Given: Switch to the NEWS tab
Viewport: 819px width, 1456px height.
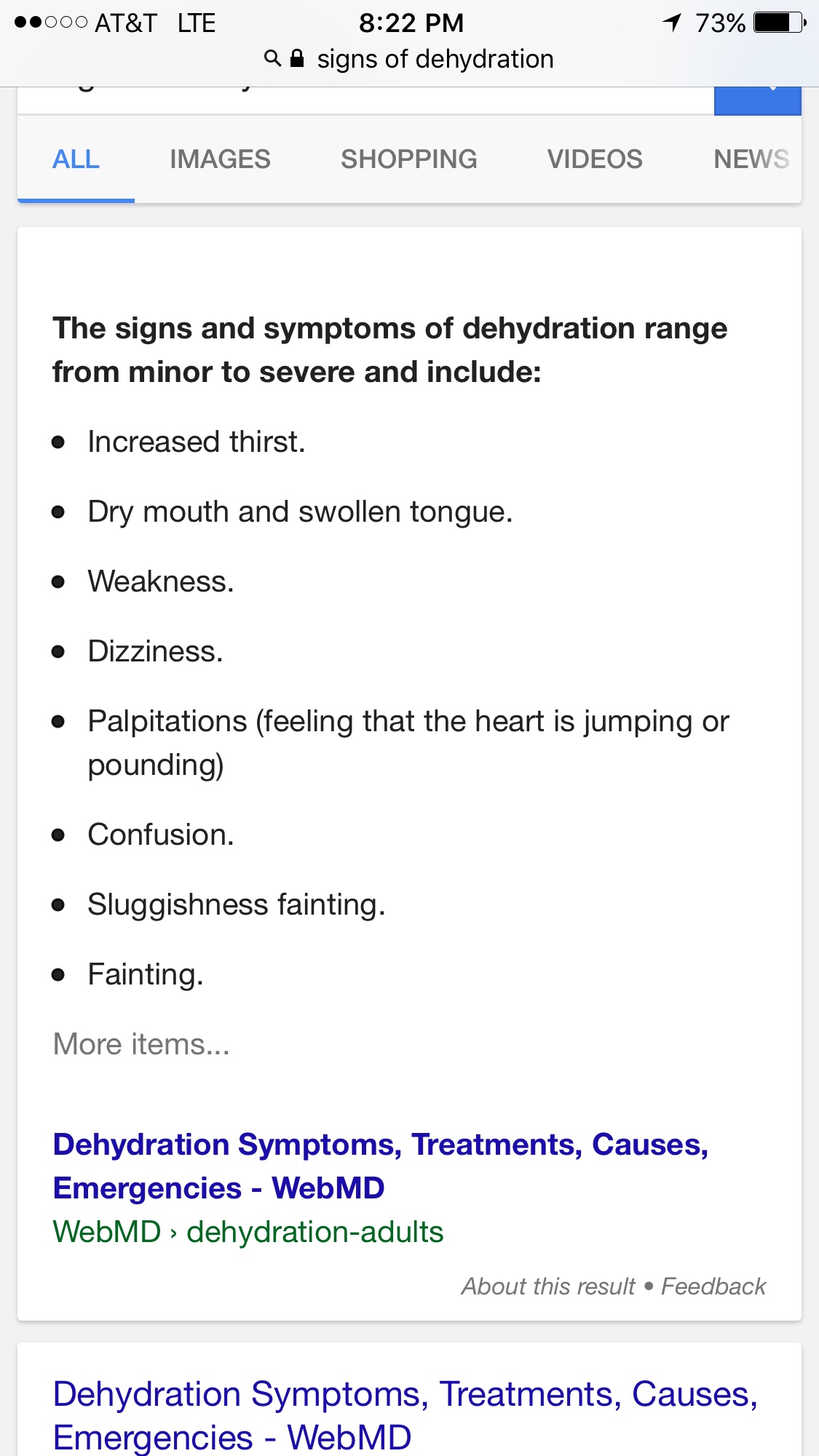Looking at the screenshot, I should click(751, 159).
